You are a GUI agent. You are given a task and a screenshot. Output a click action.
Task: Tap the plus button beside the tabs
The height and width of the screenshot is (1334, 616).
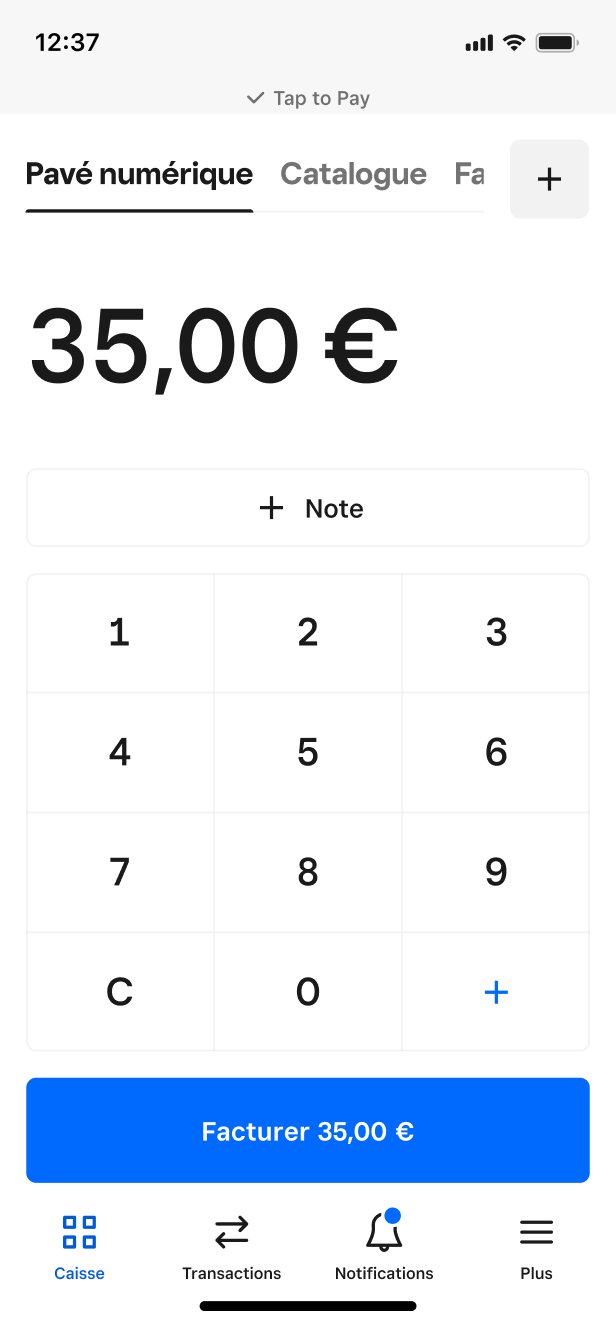[x=549, y=179]
